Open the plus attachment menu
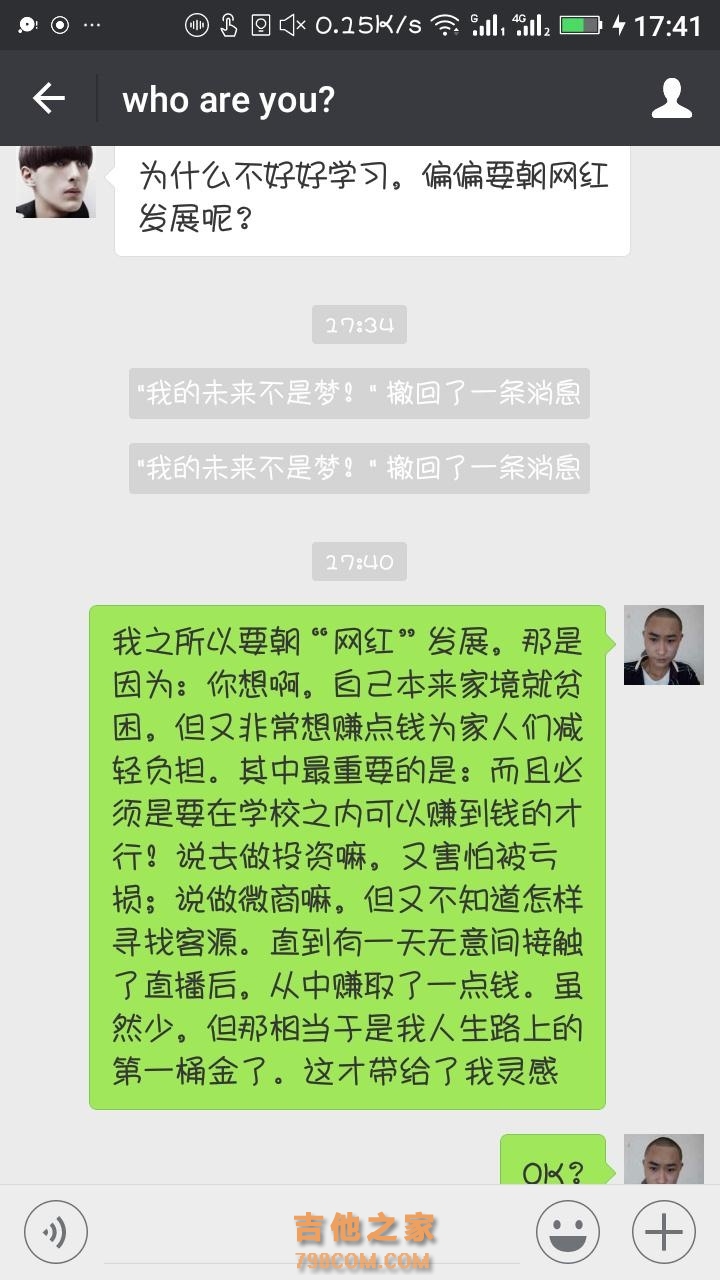Screen dimensions: 720x1280 click(664, 1232)
